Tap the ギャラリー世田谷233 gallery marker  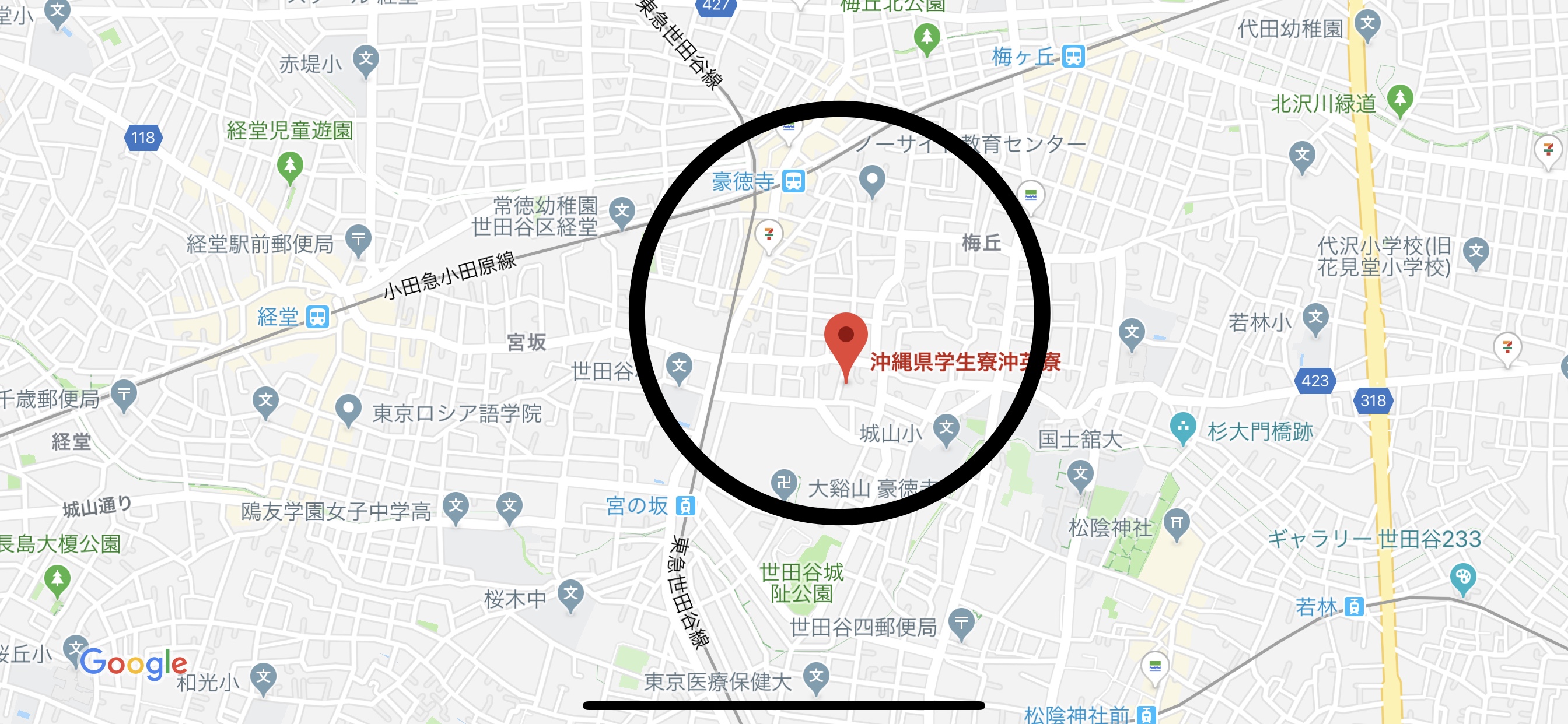1462,577
